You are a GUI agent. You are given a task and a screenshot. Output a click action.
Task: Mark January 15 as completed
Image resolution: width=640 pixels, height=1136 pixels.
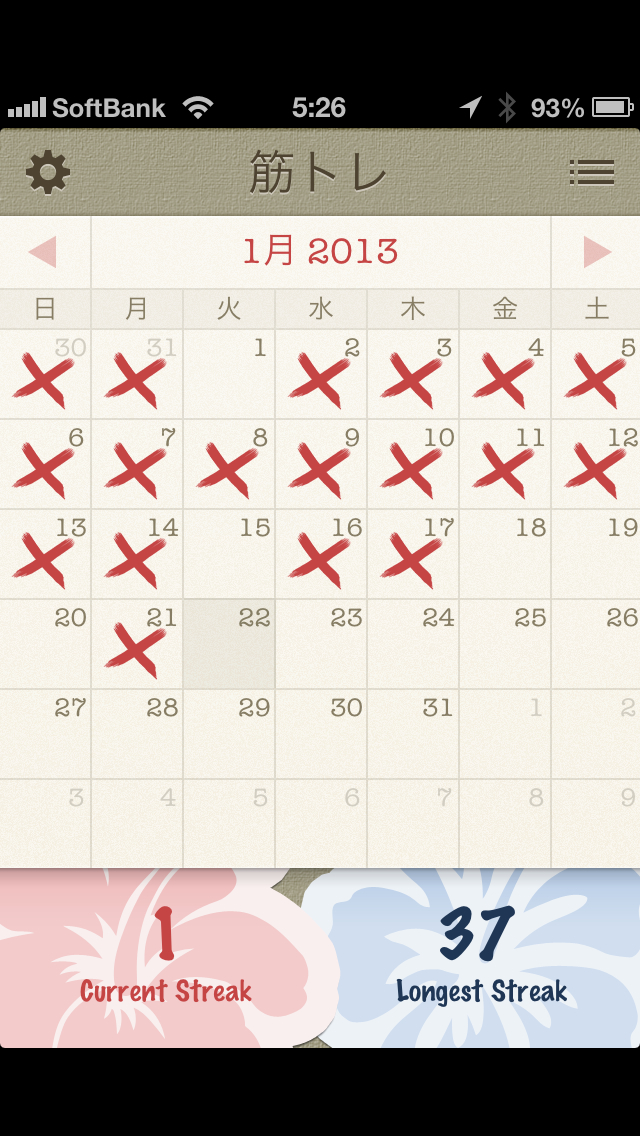pyautogui.click(x=229, y=555)
